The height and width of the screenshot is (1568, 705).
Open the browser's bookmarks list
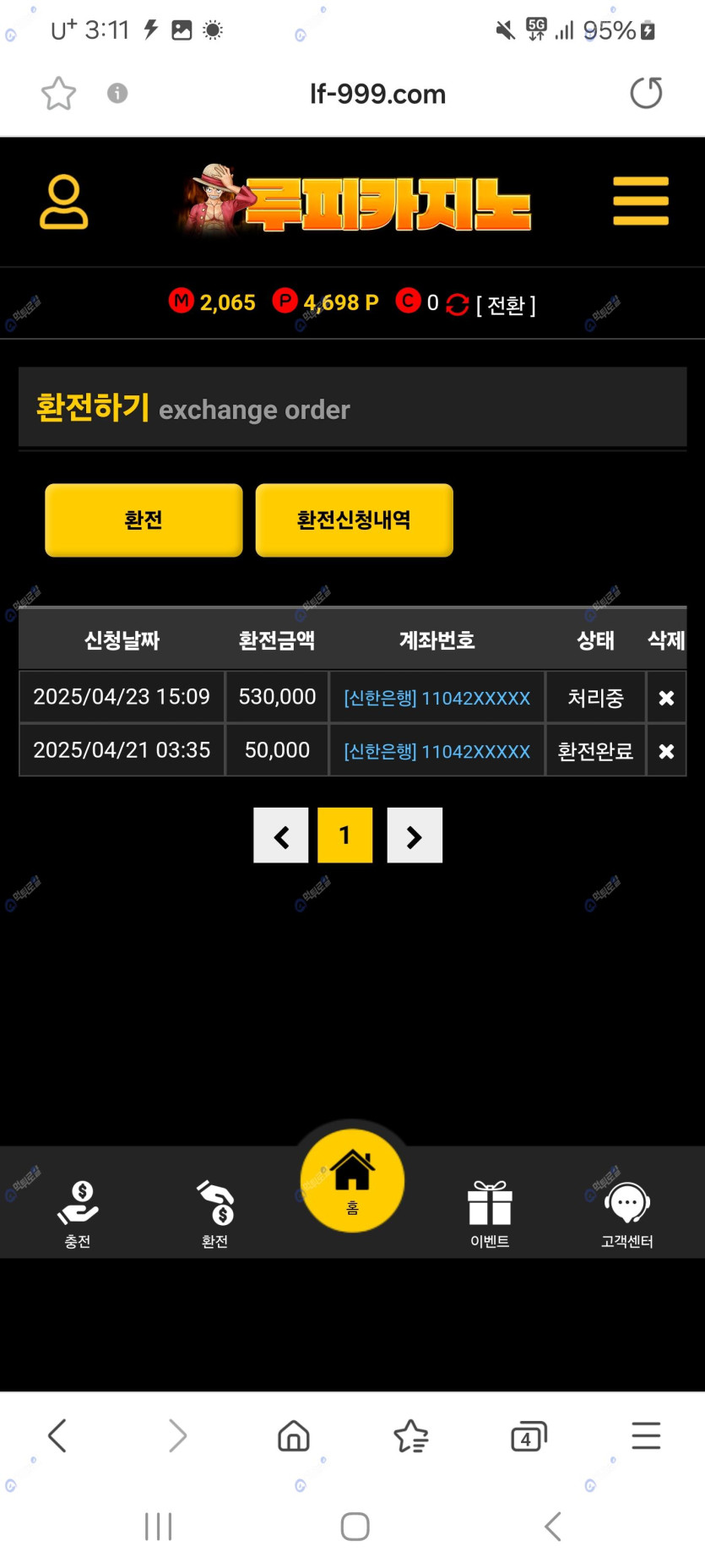pyautogui.click(x=411, y=1435)
